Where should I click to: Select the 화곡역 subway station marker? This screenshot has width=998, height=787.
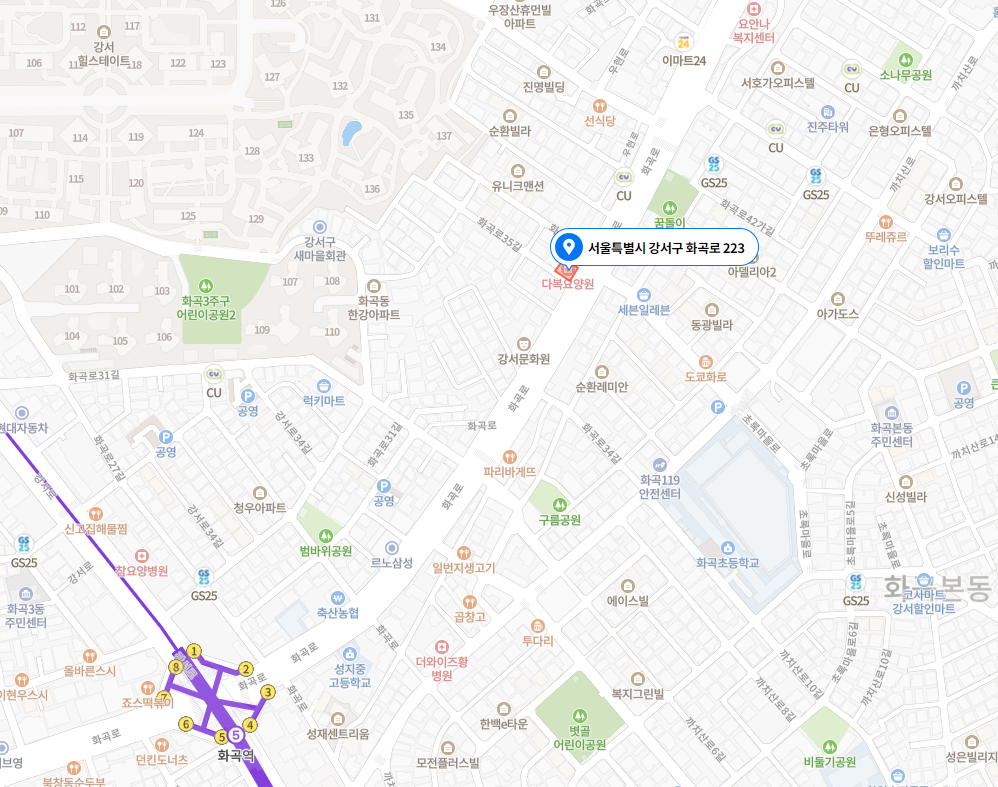coord(236,736)
